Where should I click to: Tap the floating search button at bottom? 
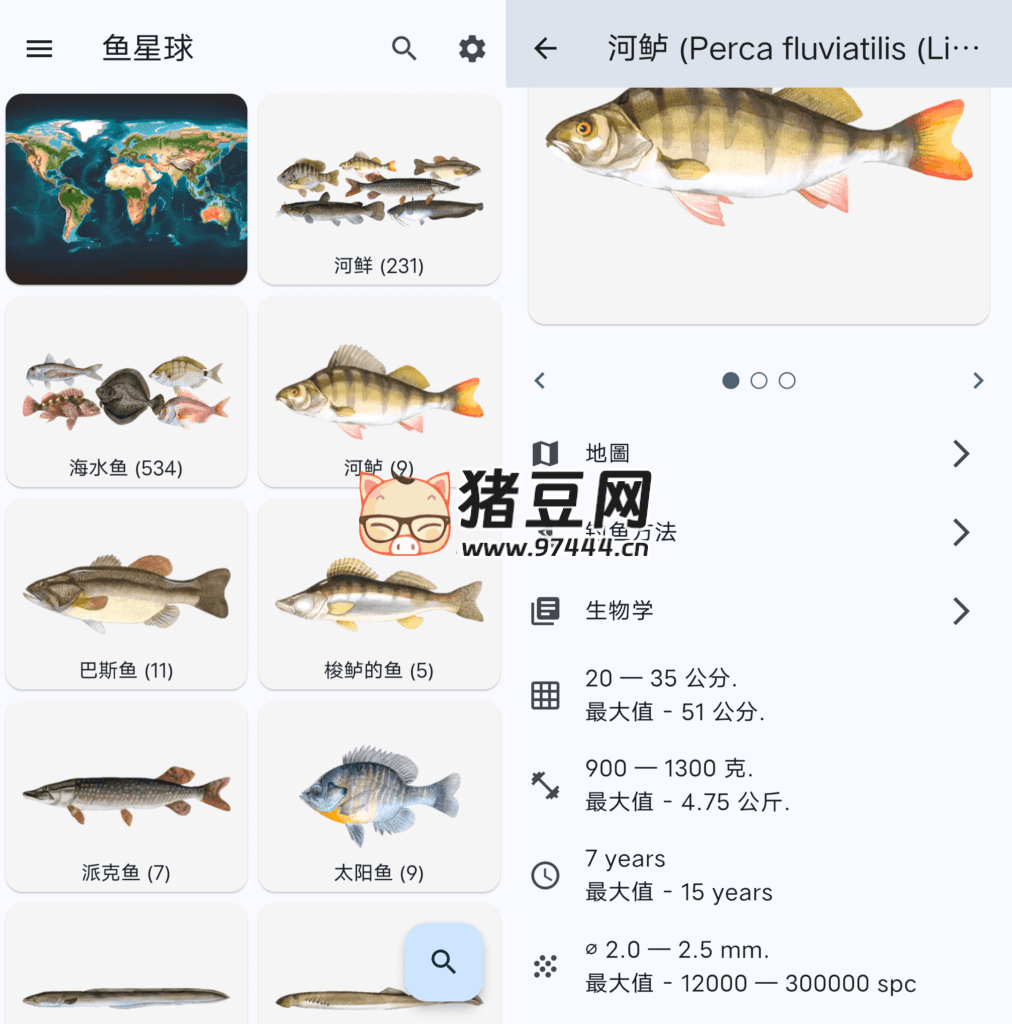[444, 961]
